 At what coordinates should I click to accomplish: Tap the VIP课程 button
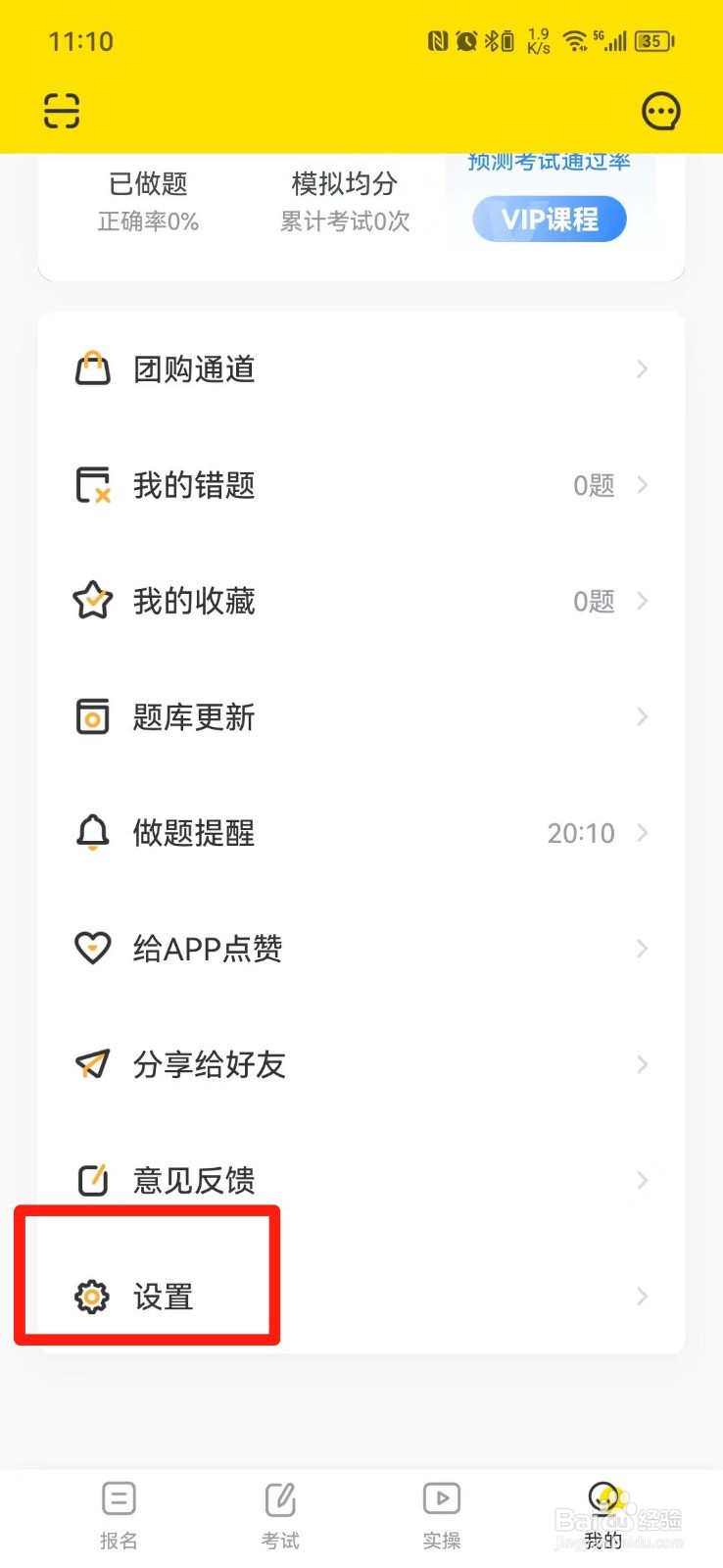pos(549,220)
